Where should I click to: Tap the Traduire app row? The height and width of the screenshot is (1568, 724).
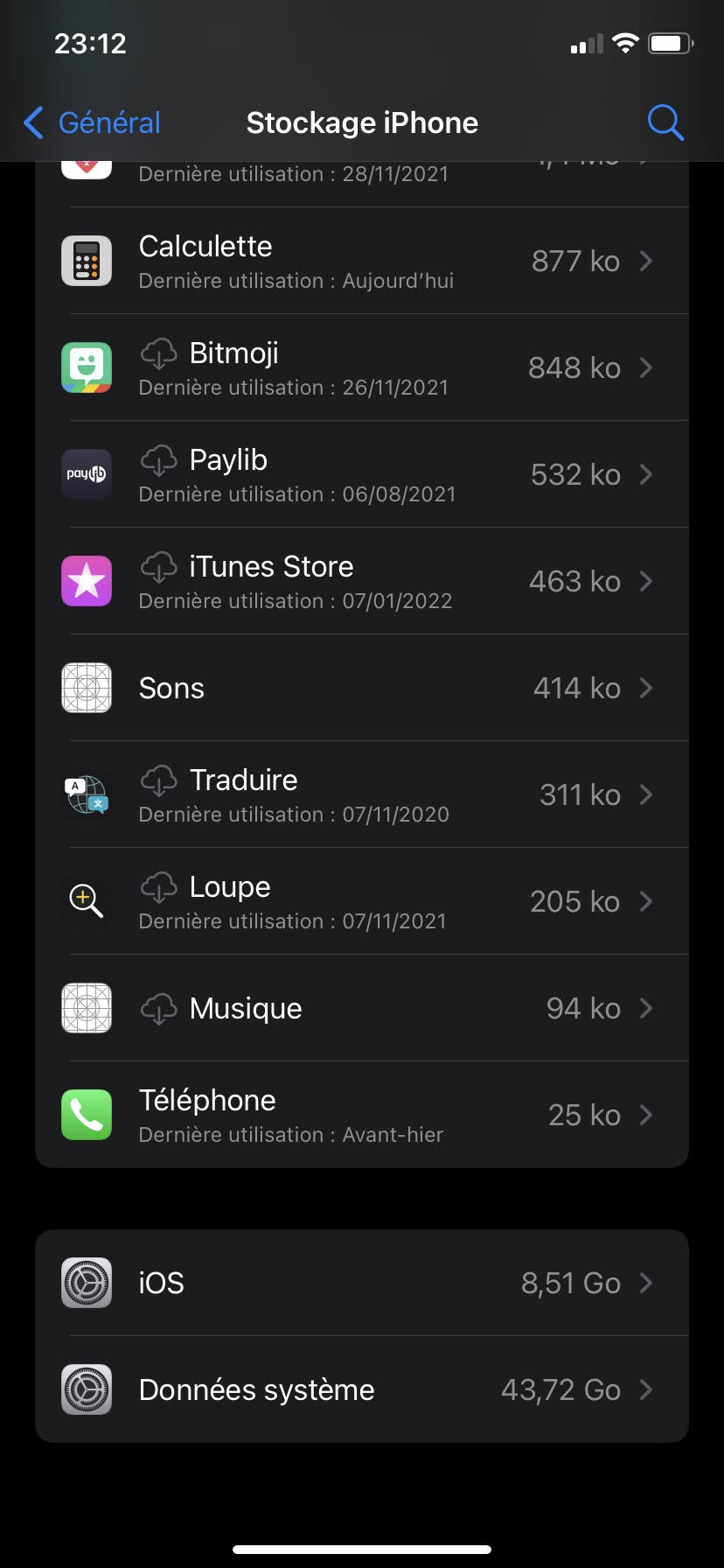[x=362, y=794]
